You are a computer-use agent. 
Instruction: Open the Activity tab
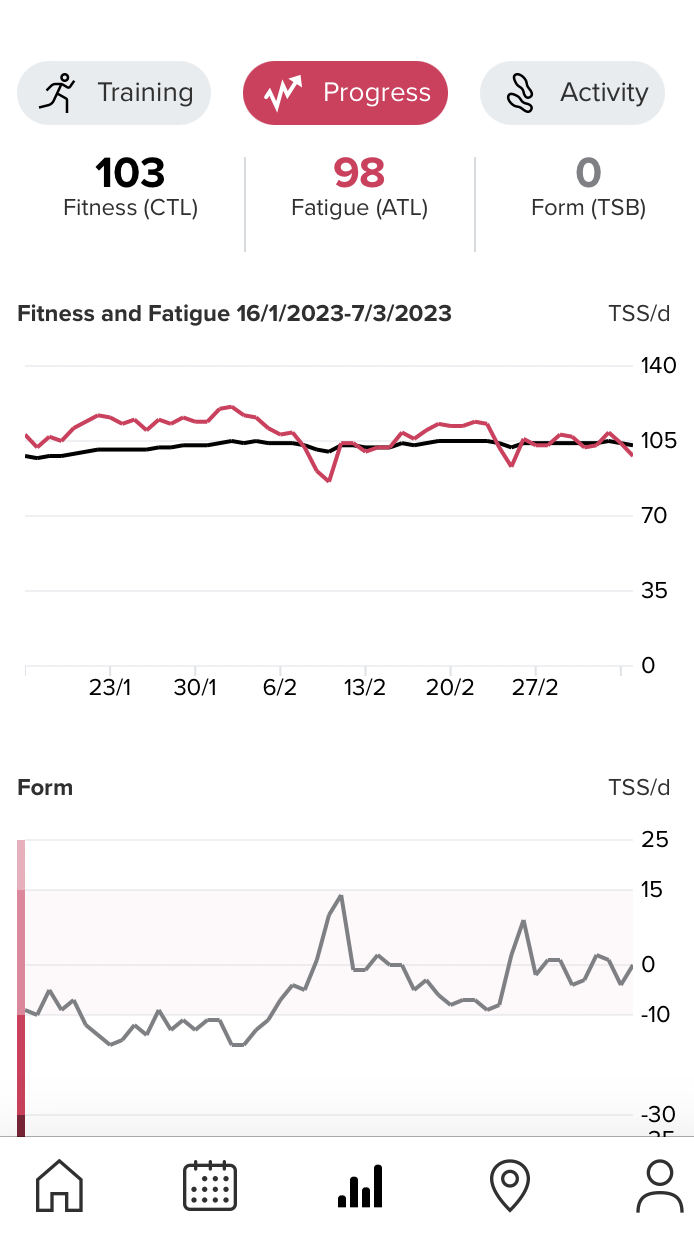tap(572, 93)
